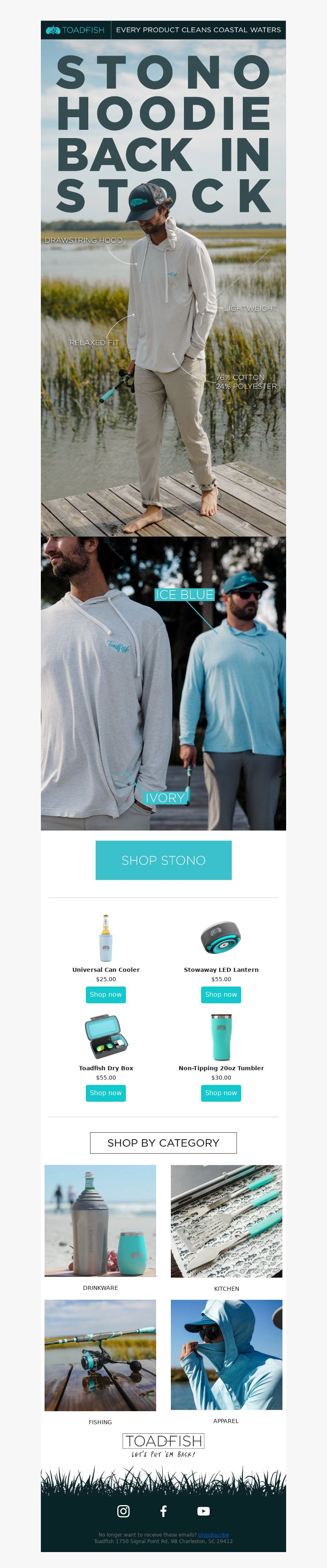Tap the SHOP STONO button

(163, 860)
